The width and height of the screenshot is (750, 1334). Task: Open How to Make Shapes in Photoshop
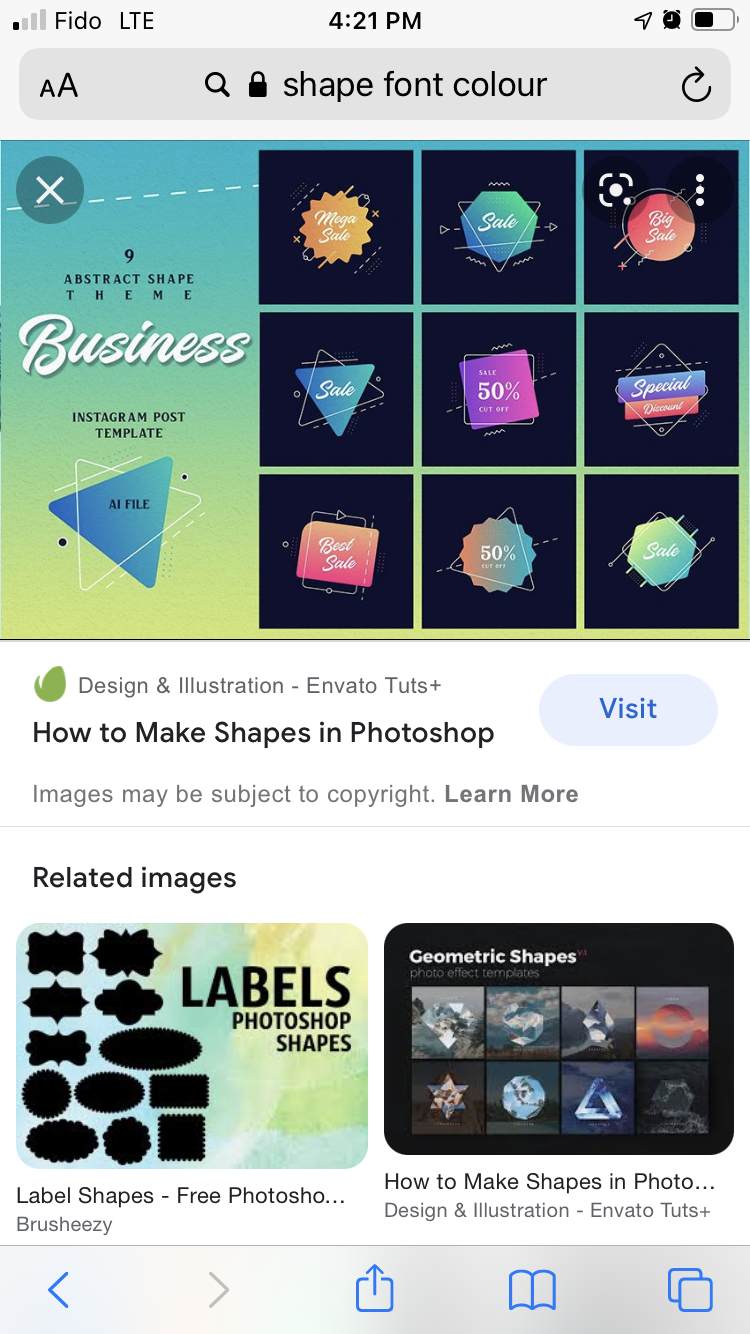click(263, 732)
